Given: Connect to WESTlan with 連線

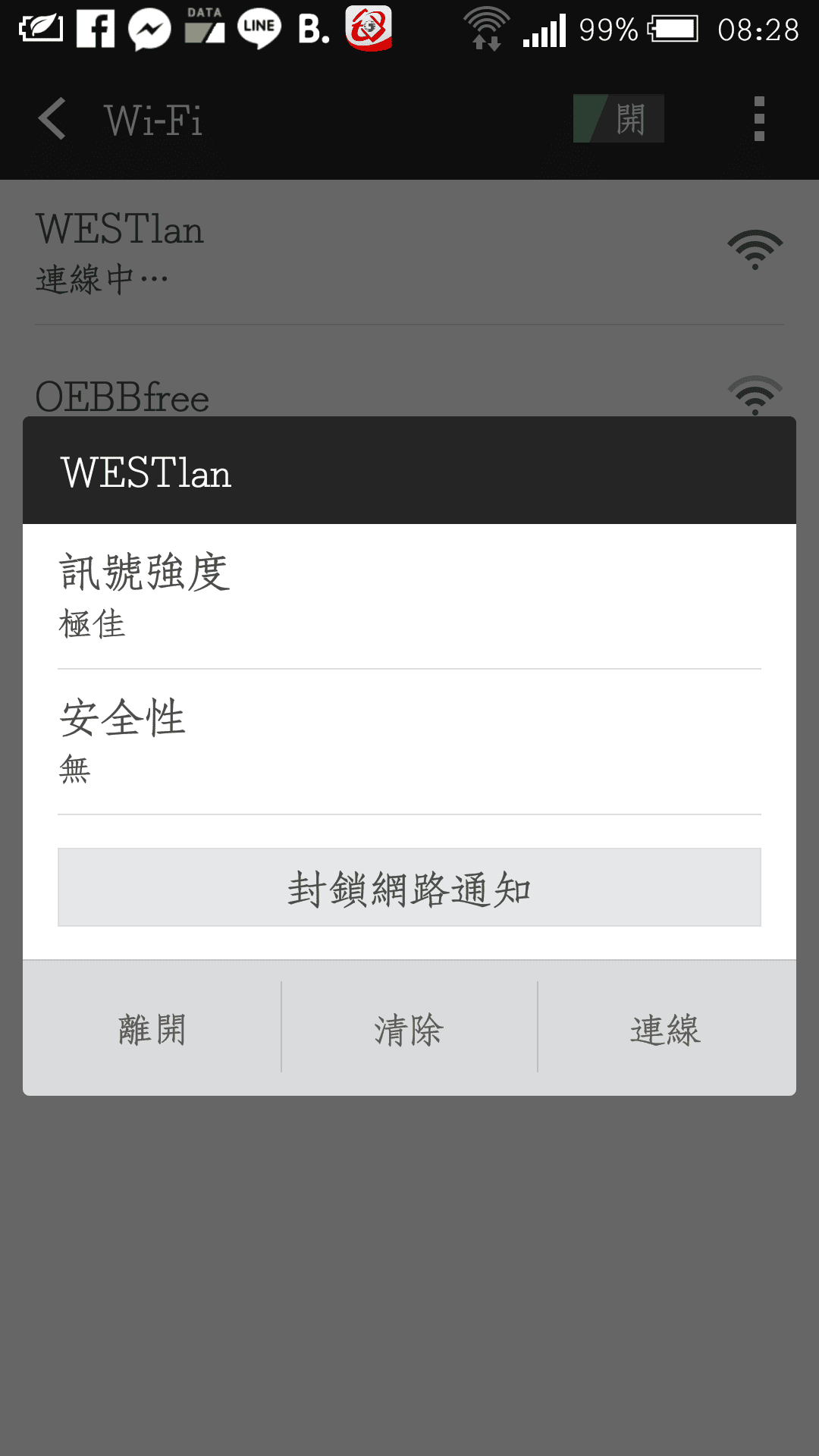Looking at the screenshot, I should [666, 1030].
